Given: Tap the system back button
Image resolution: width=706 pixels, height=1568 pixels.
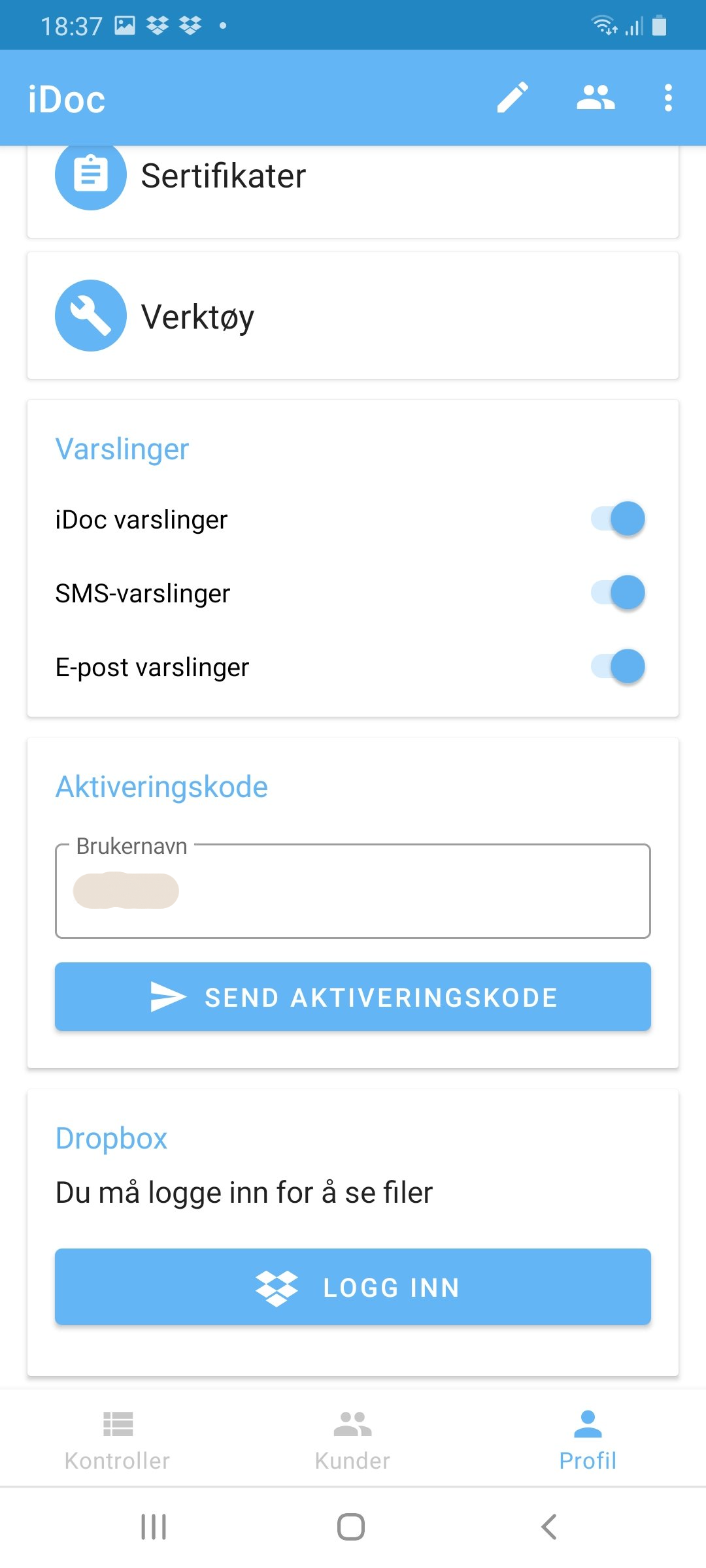Looking at the screenshot, I should tap(549, 1527).
